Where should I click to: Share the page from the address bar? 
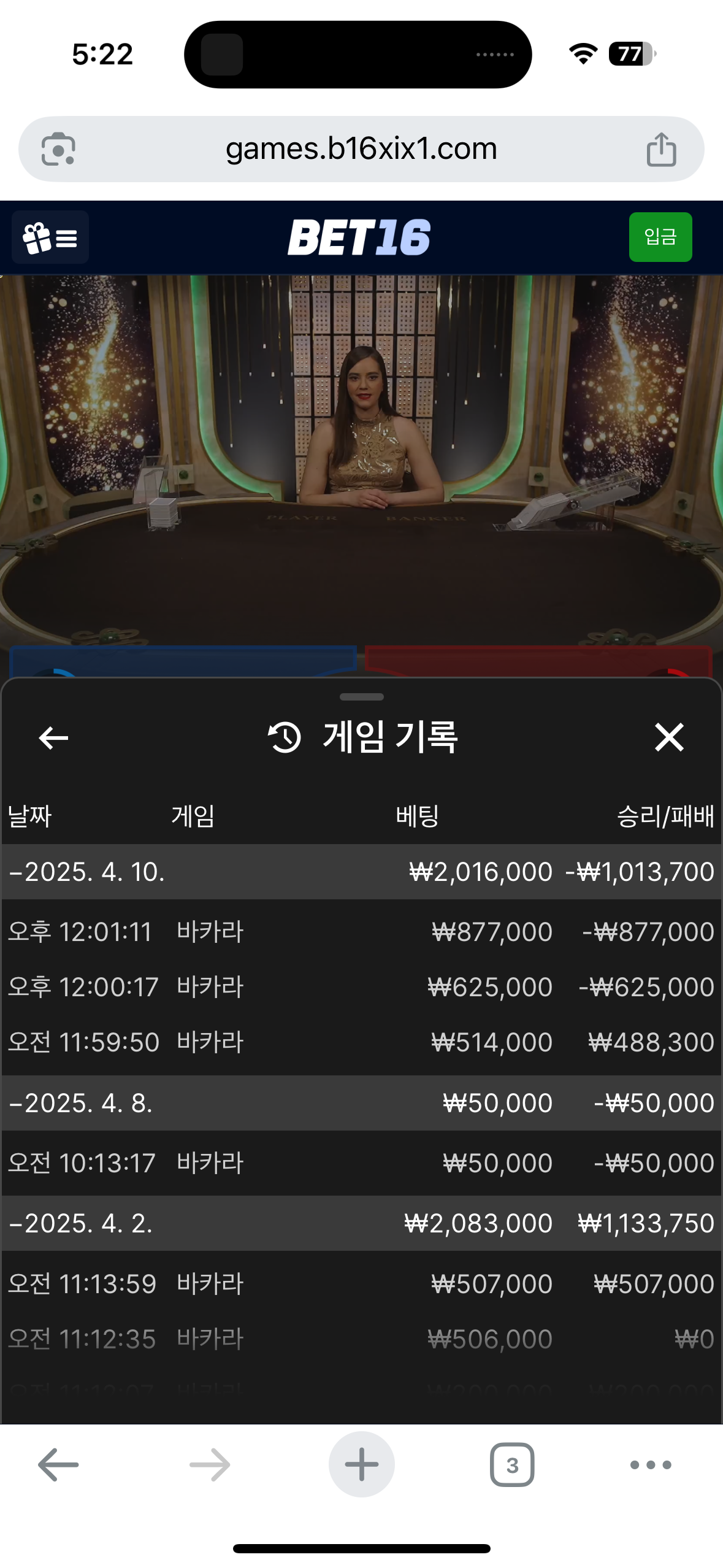coord(661,149)
